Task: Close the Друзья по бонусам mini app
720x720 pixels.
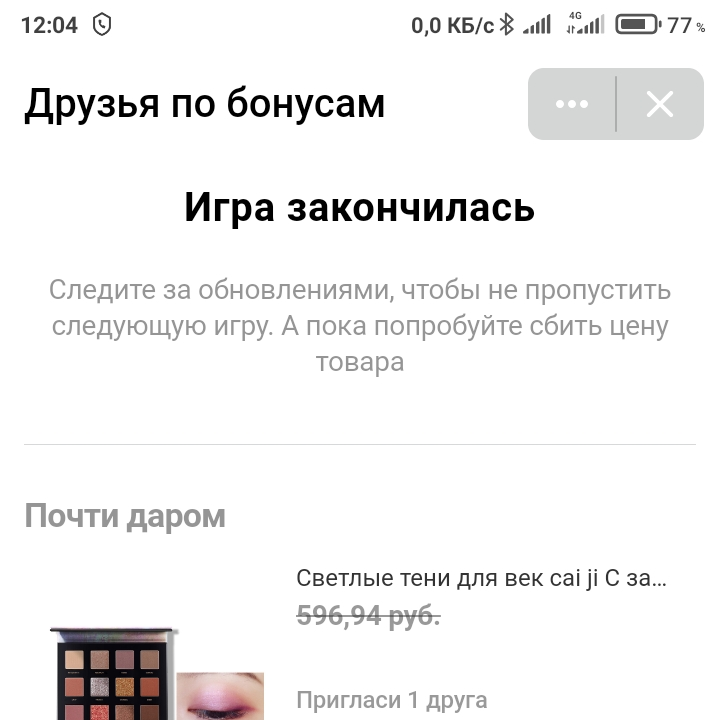Action: tap(660, 104)
